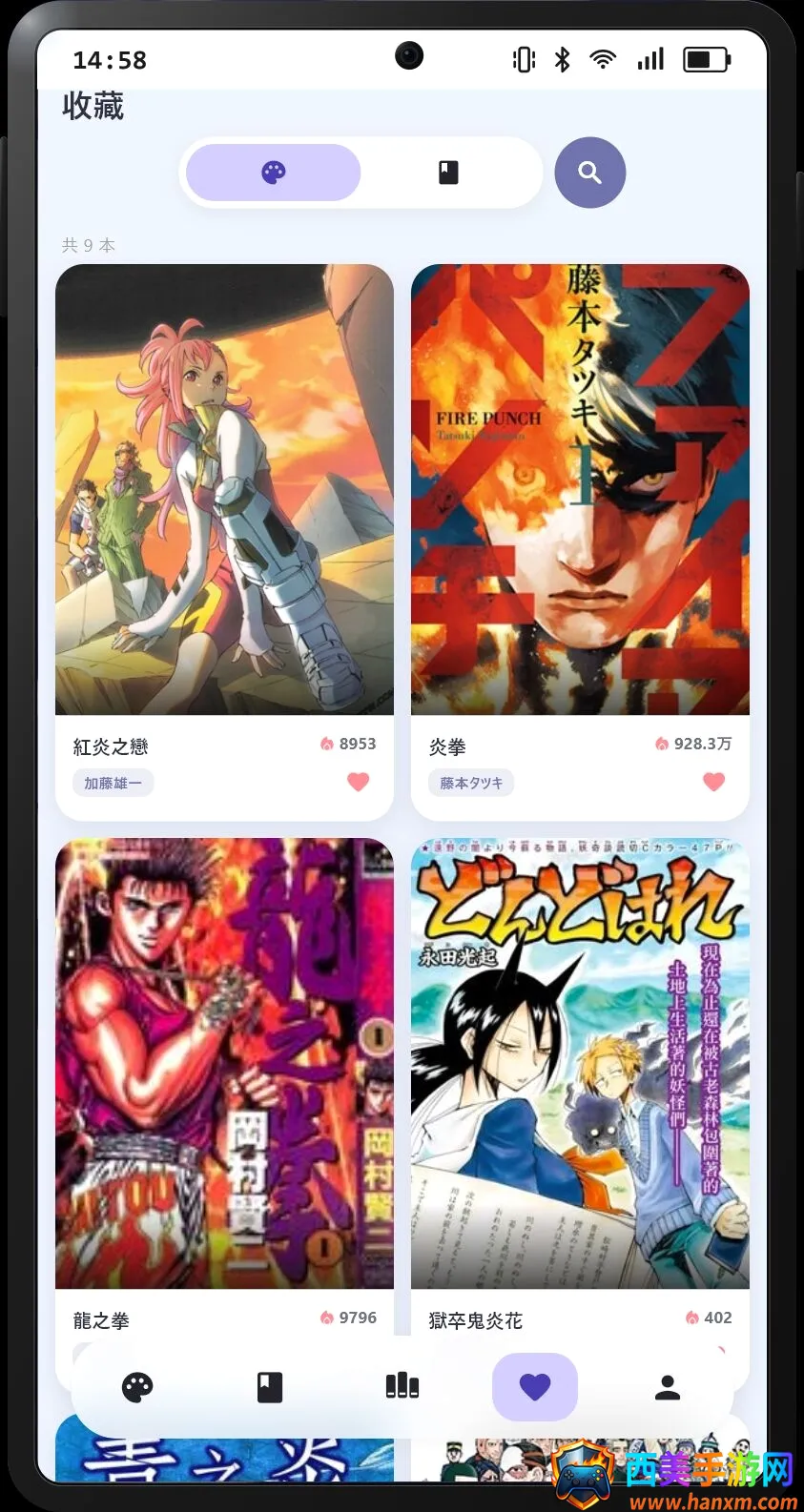Go to the palette tab in bottom navigation
804x1512 pixels.
pos(137,1387)
